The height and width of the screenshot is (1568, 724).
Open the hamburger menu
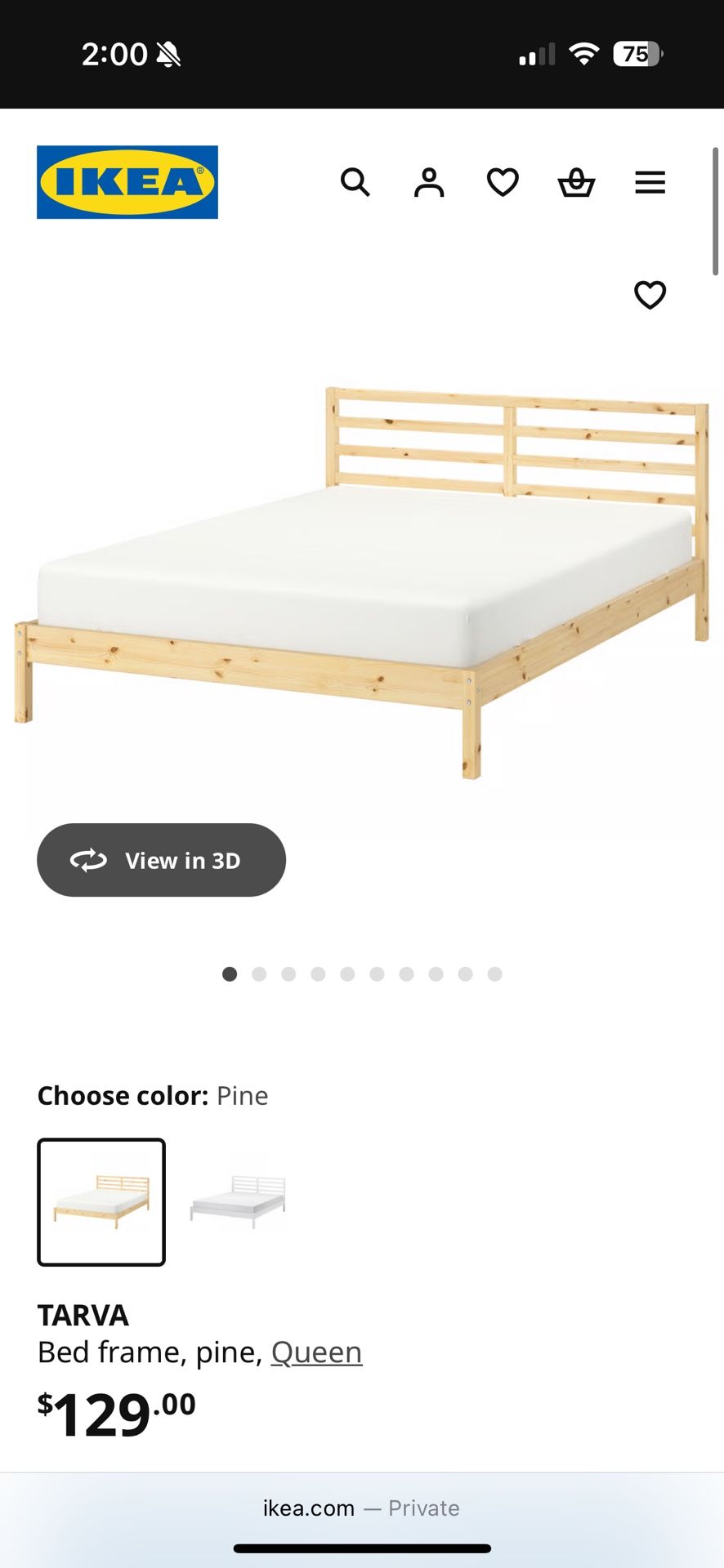click(x=650, y=182)
